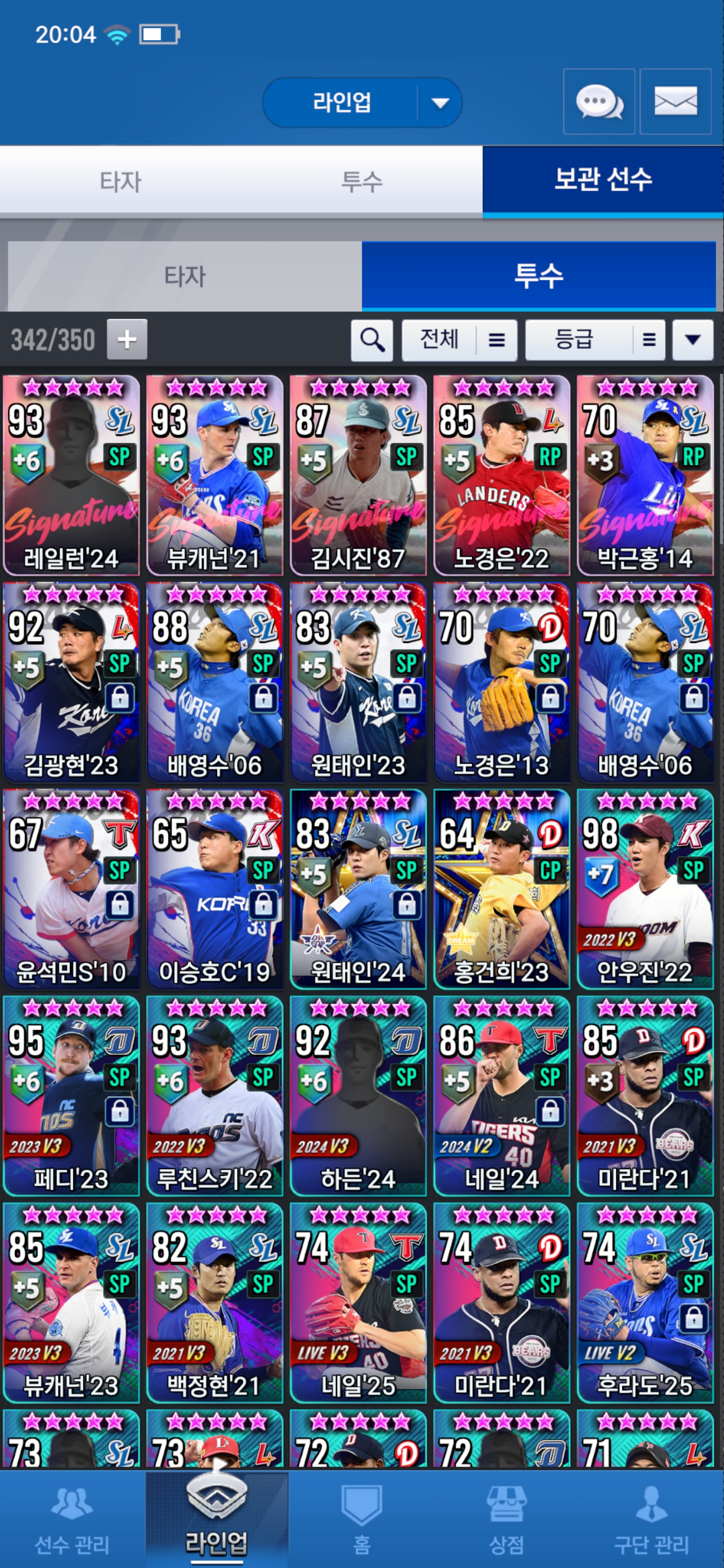Open the 레일런'24 player card

[x=71, y=475]
